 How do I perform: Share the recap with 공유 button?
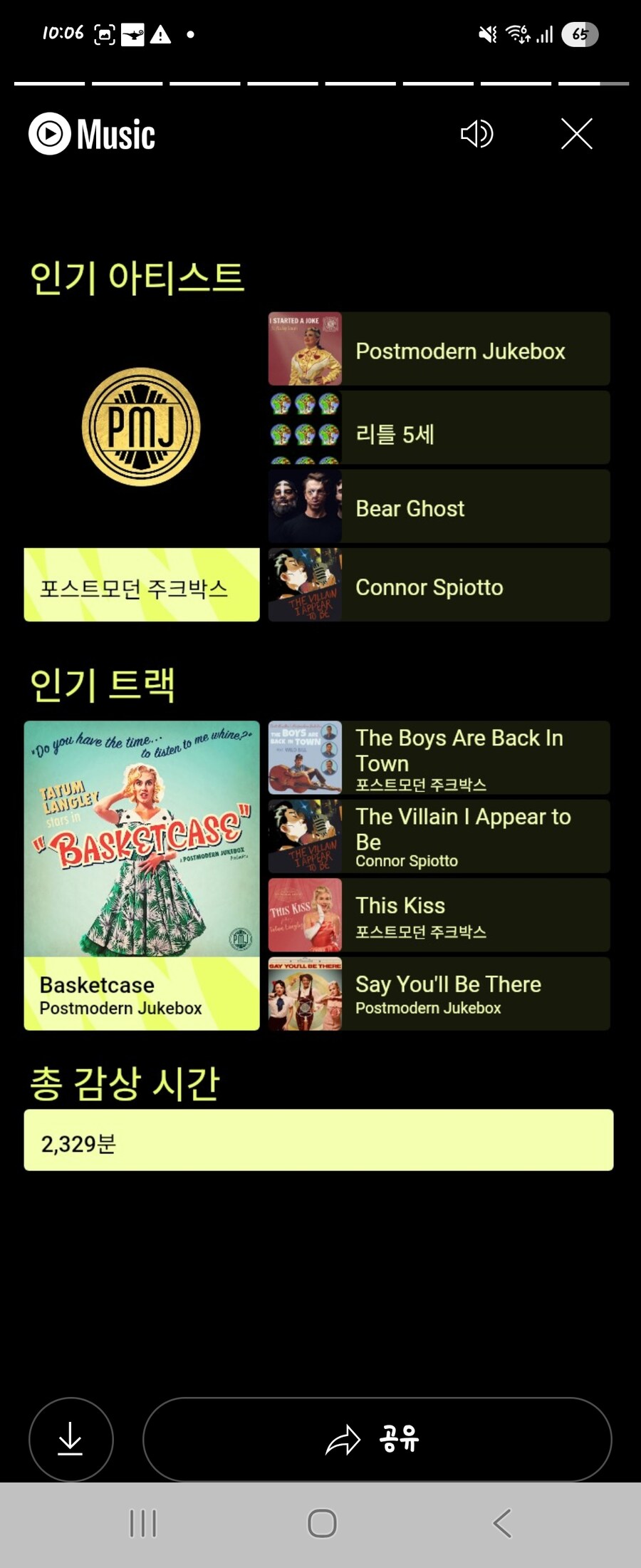[x=377, y=1439]
